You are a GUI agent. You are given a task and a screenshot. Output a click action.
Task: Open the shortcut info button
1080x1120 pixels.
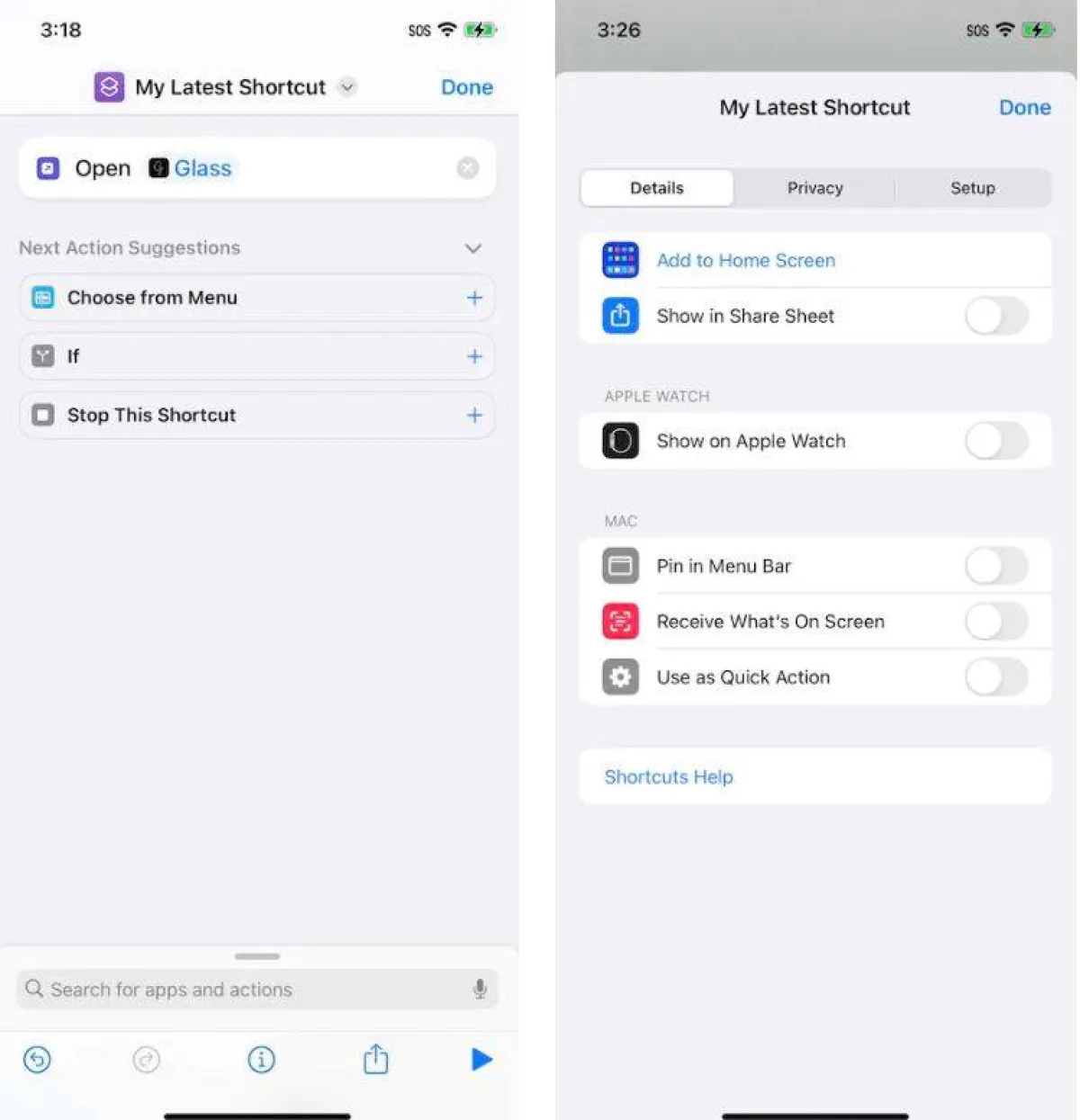pyautogui.click(x=261, y=1060)
